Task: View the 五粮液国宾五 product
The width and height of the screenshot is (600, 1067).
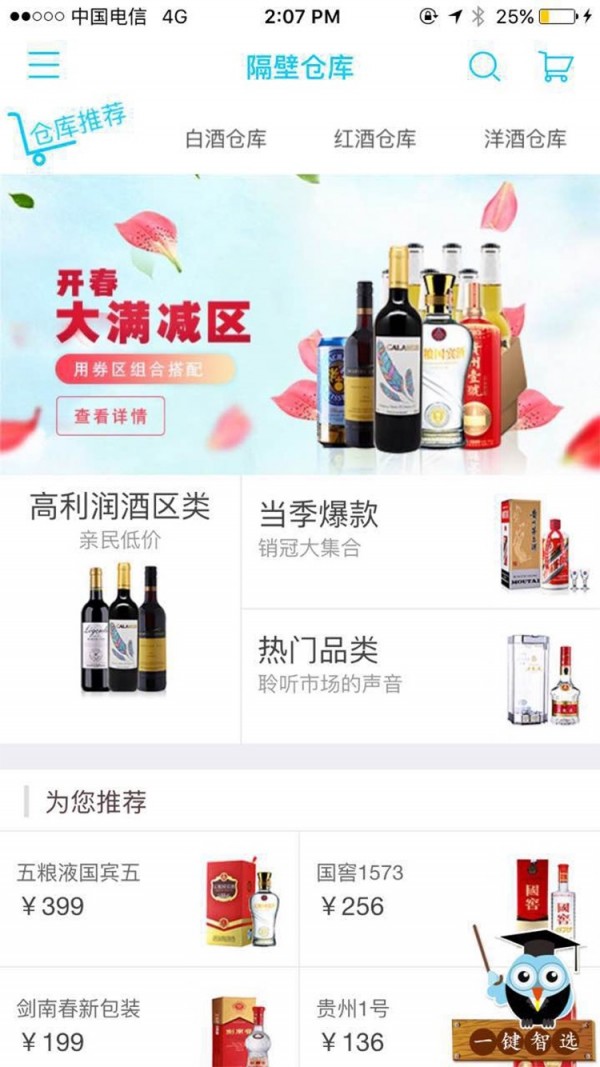Action: pos(150,897)
